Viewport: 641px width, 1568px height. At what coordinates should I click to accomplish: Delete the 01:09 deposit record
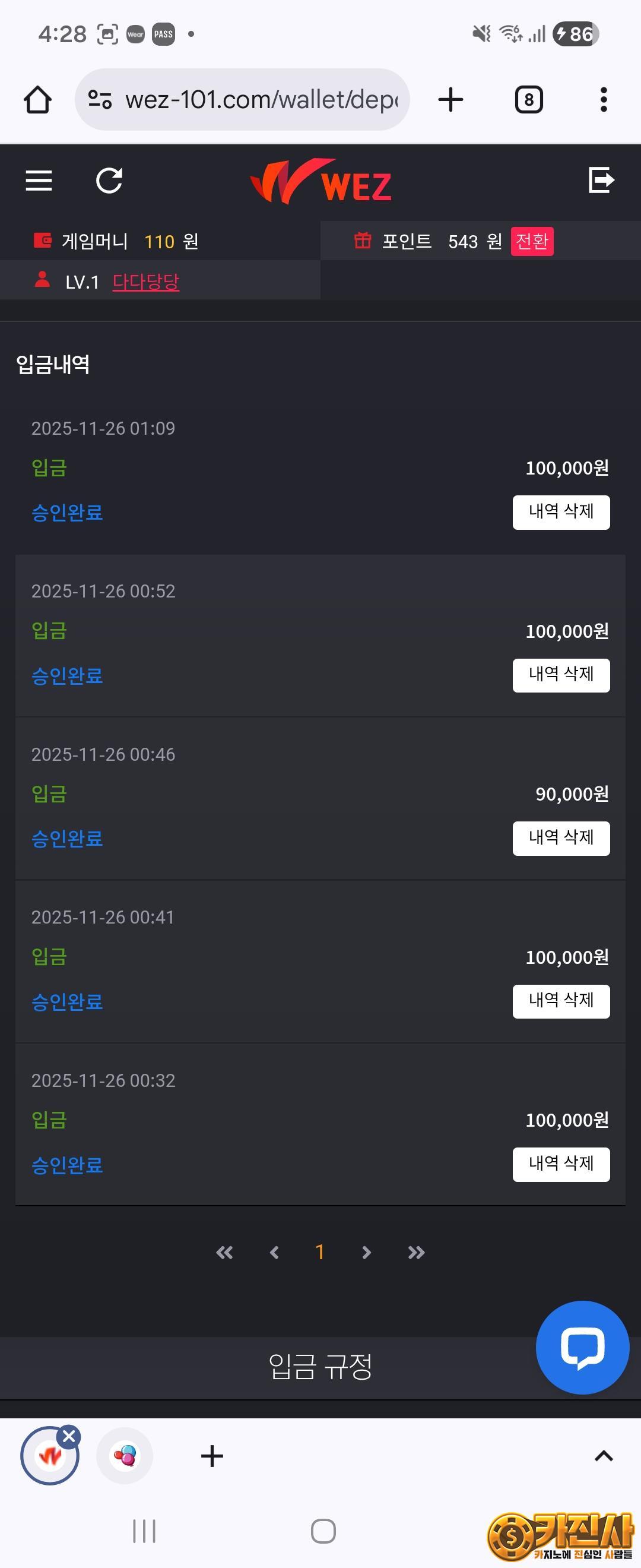(x=561, y=512)
